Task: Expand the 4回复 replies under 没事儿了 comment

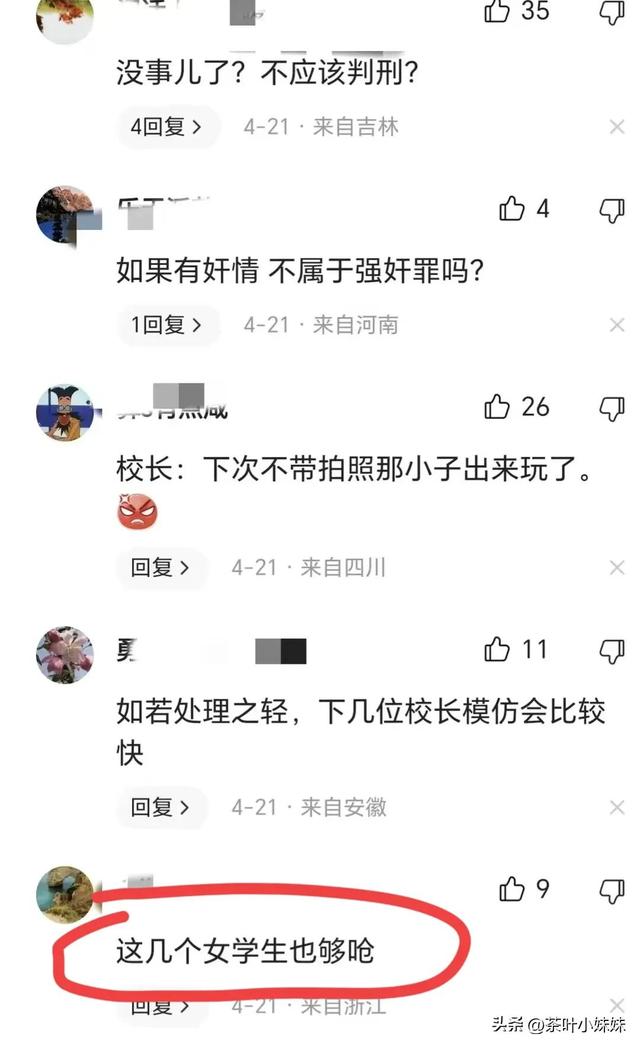Action: (166, 126)
